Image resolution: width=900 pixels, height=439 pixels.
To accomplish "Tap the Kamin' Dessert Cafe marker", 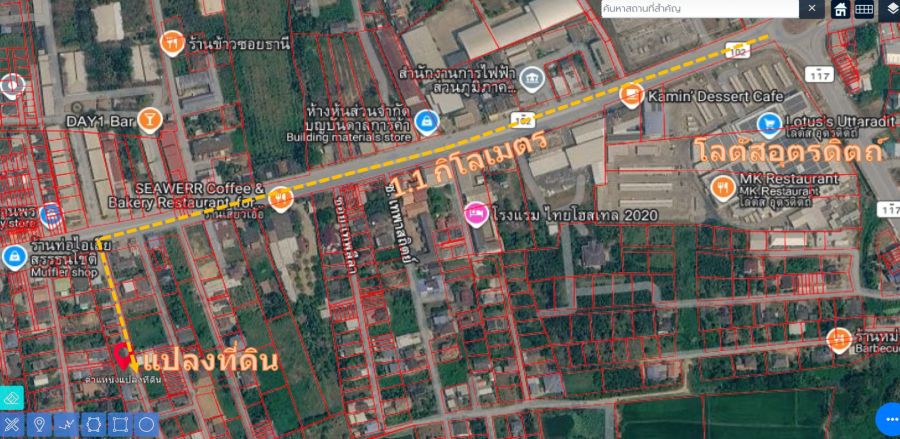I will pyautogui.click(x=632, y=96).
